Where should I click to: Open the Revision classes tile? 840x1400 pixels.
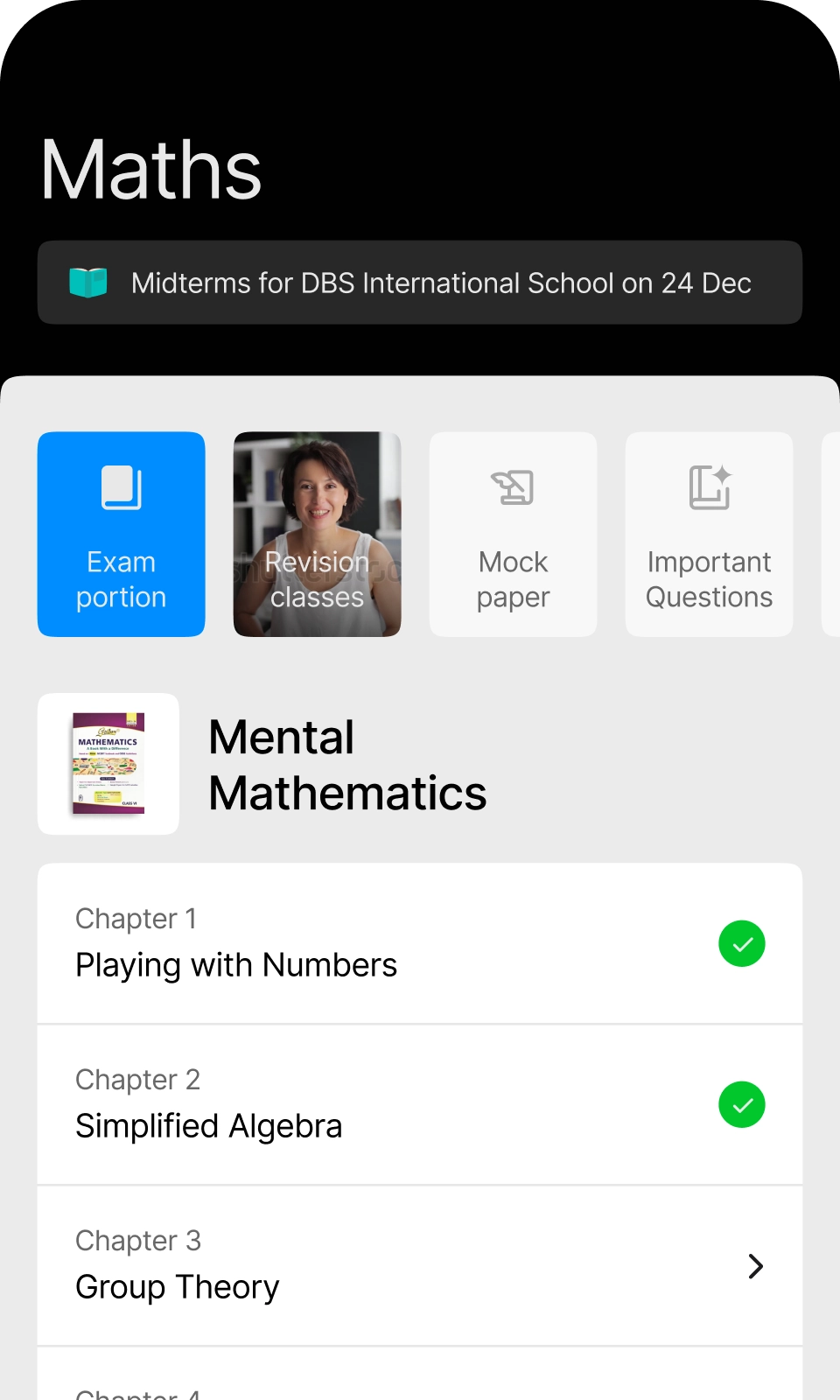[x=317, y=534]
